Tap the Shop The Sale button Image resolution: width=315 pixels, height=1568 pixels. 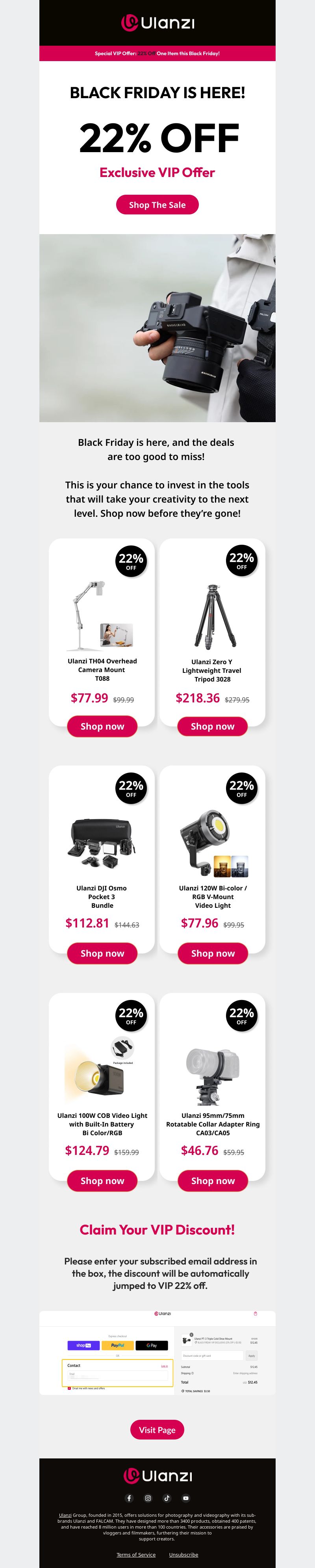(157, 205)
